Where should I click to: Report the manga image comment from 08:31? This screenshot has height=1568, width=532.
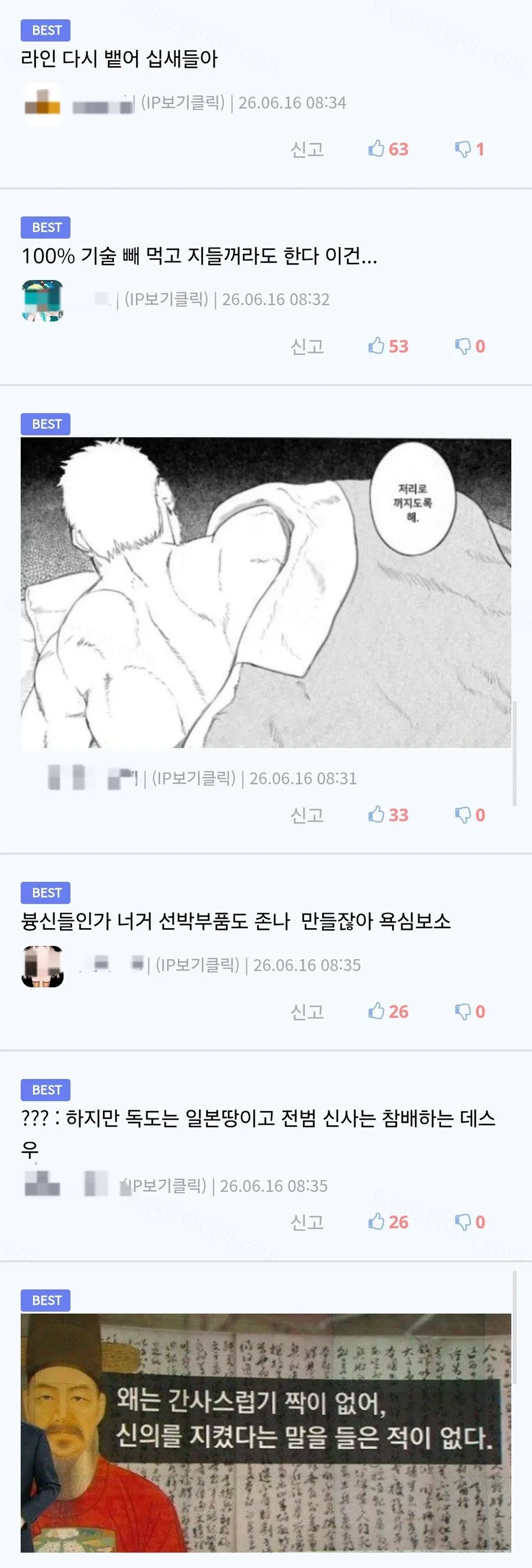[307, 815]
